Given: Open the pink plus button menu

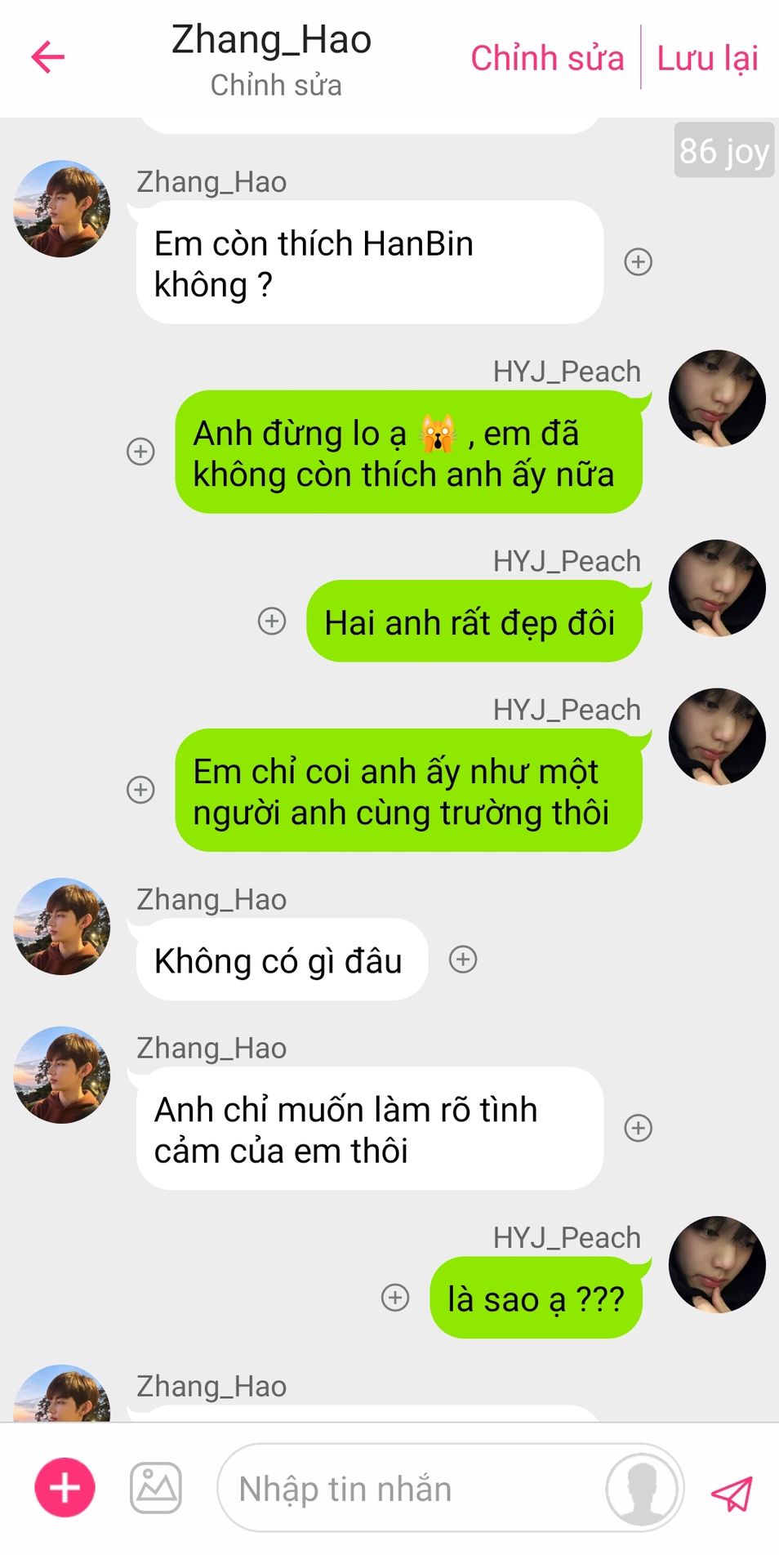Looking at the screenshot, I should click(65, 1487).
